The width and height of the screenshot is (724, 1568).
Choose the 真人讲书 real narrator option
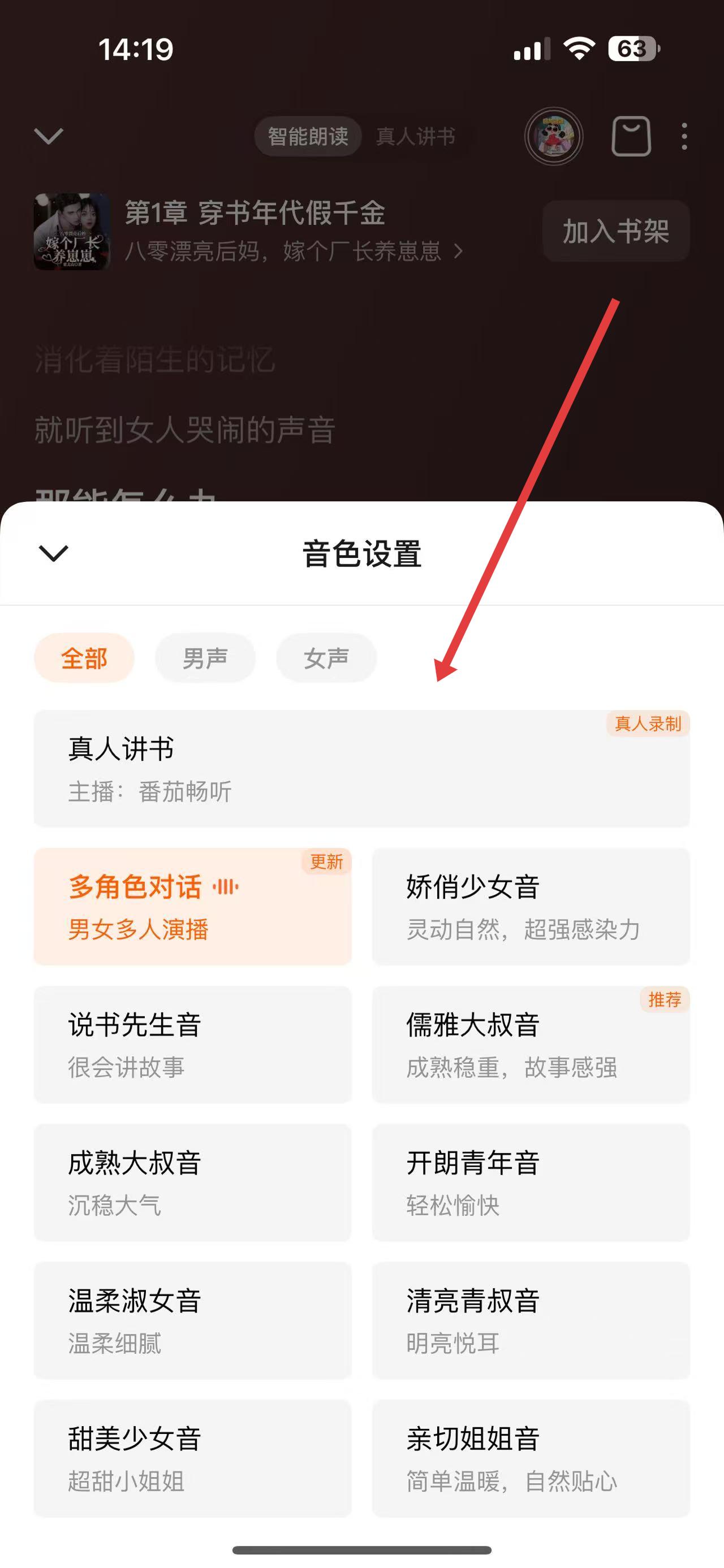(x=361, y=768)
